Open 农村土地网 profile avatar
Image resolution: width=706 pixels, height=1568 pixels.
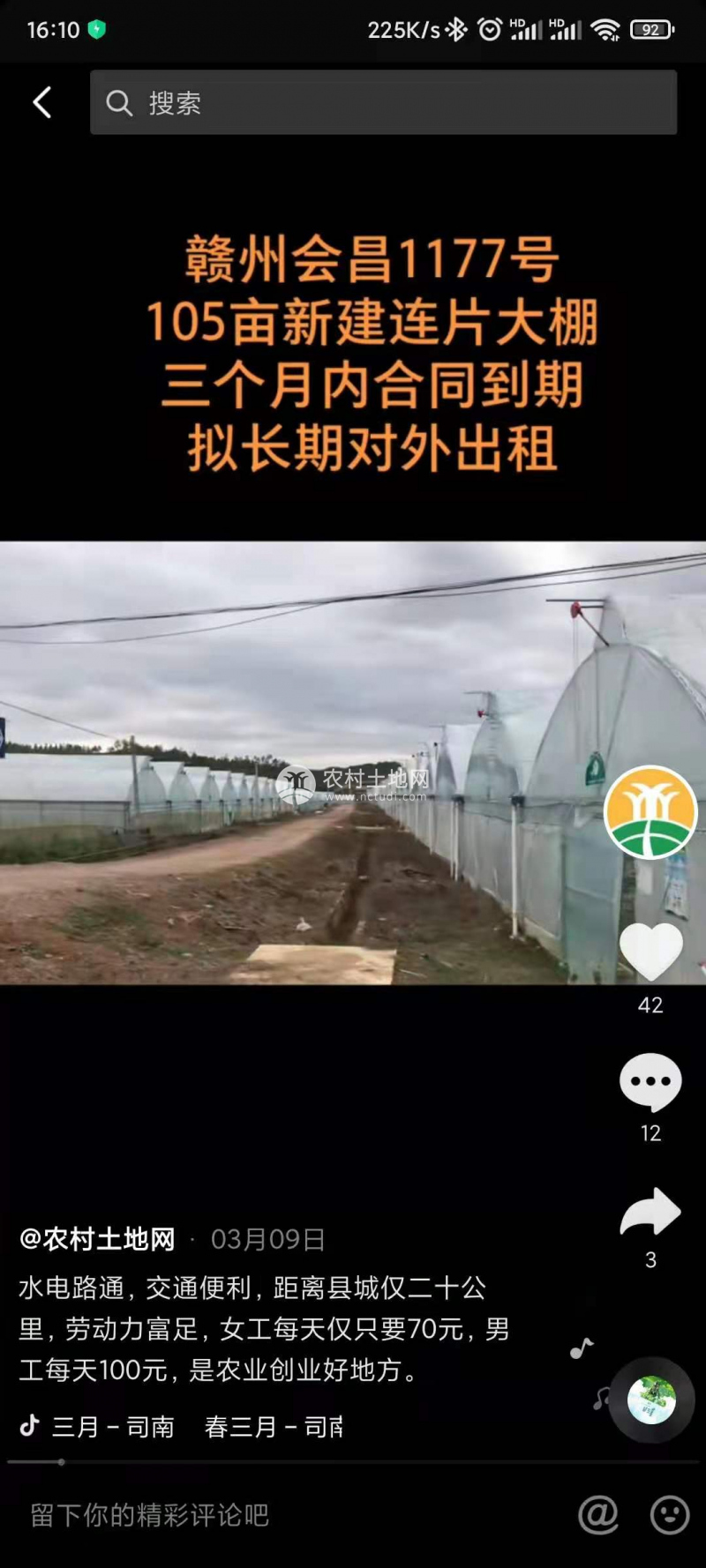pos(650,812)
